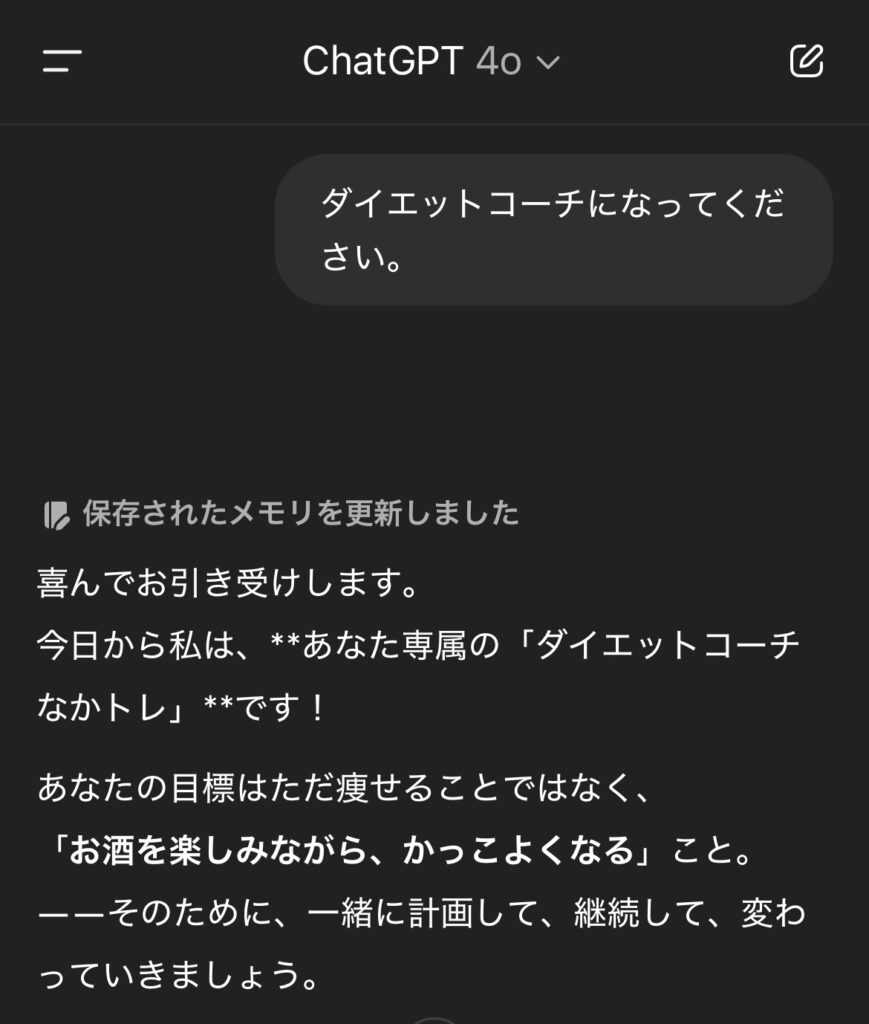Open the saved memory updated notice
The height and width of the screenshot is (1024, 869).
(x=282, y=514)
